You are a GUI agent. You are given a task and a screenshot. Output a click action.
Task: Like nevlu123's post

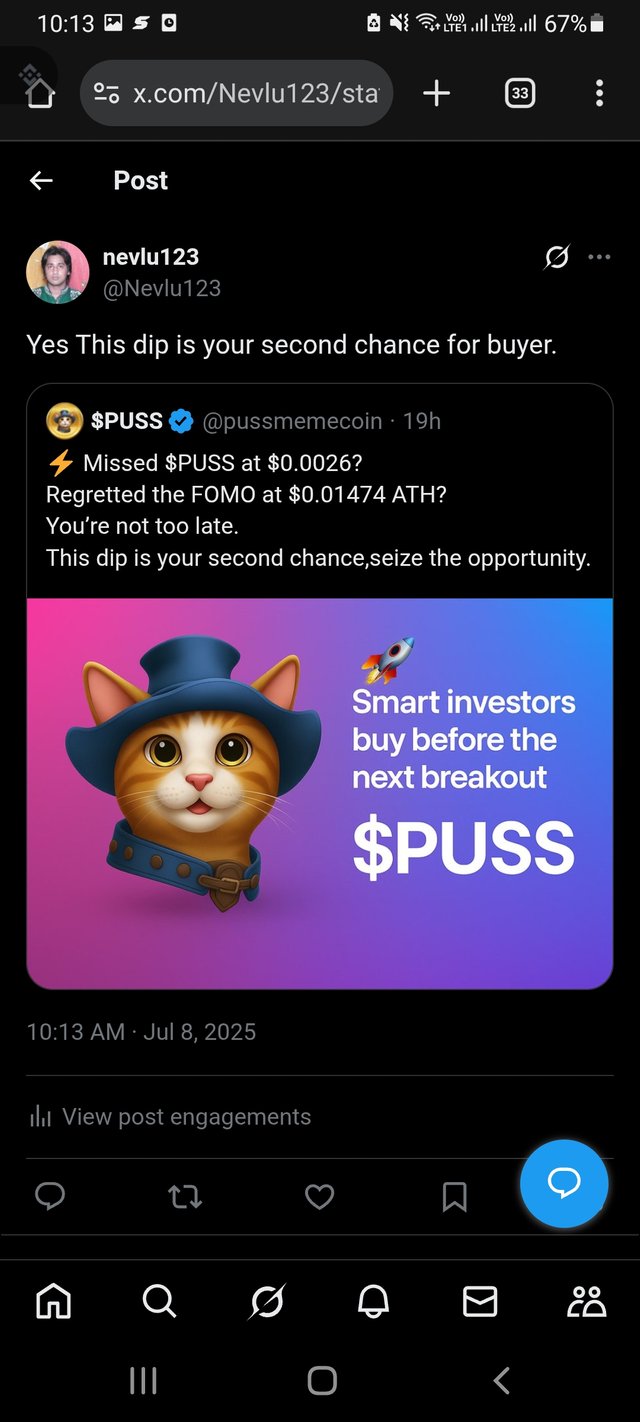pos(319,1196)
